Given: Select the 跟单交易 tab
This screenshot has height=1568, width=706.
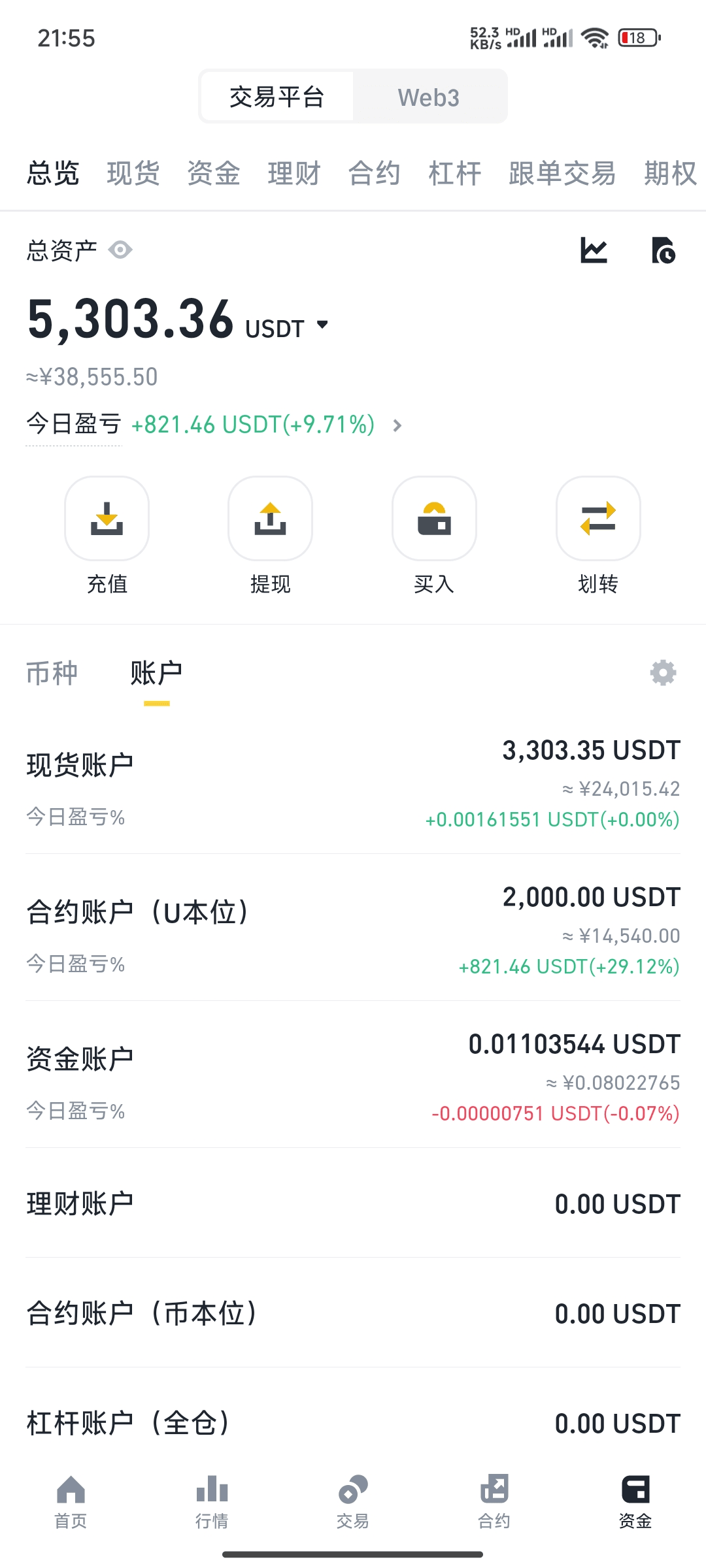Looking at the screenshot, I should point(562,174).
